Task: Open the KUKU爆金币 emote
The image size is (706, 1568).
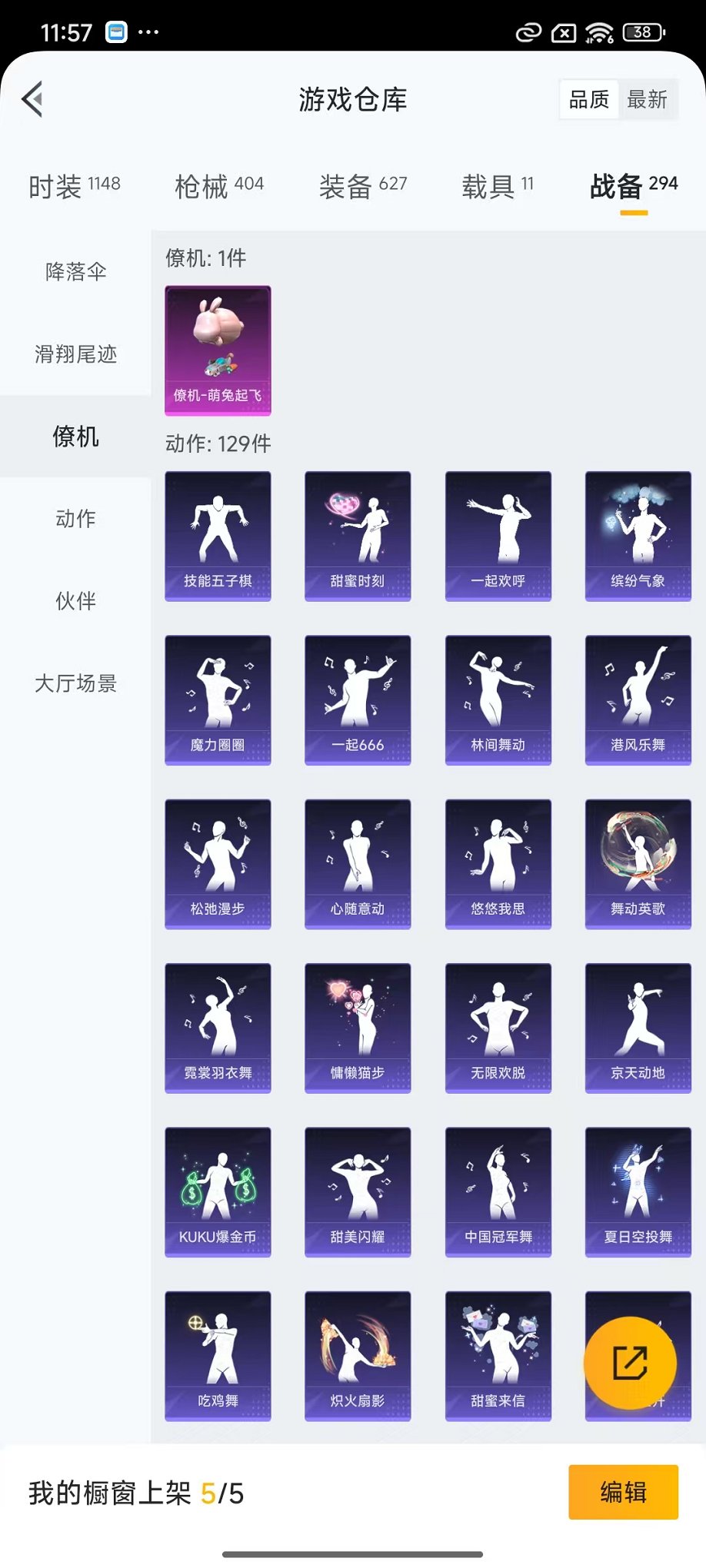Action: (x=218, y=1192)
